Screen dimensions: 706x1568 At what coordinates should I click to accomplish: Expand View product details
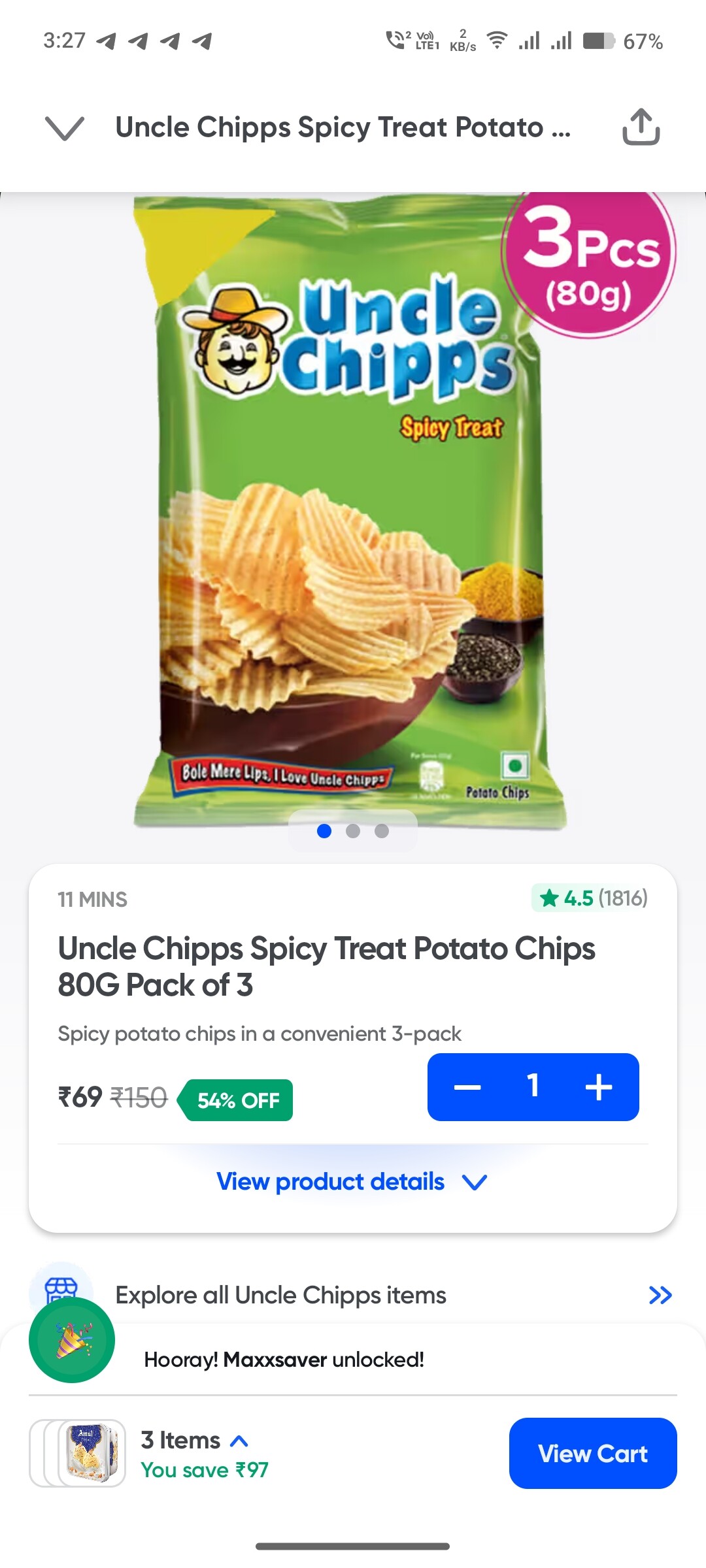click(352, 1181)
